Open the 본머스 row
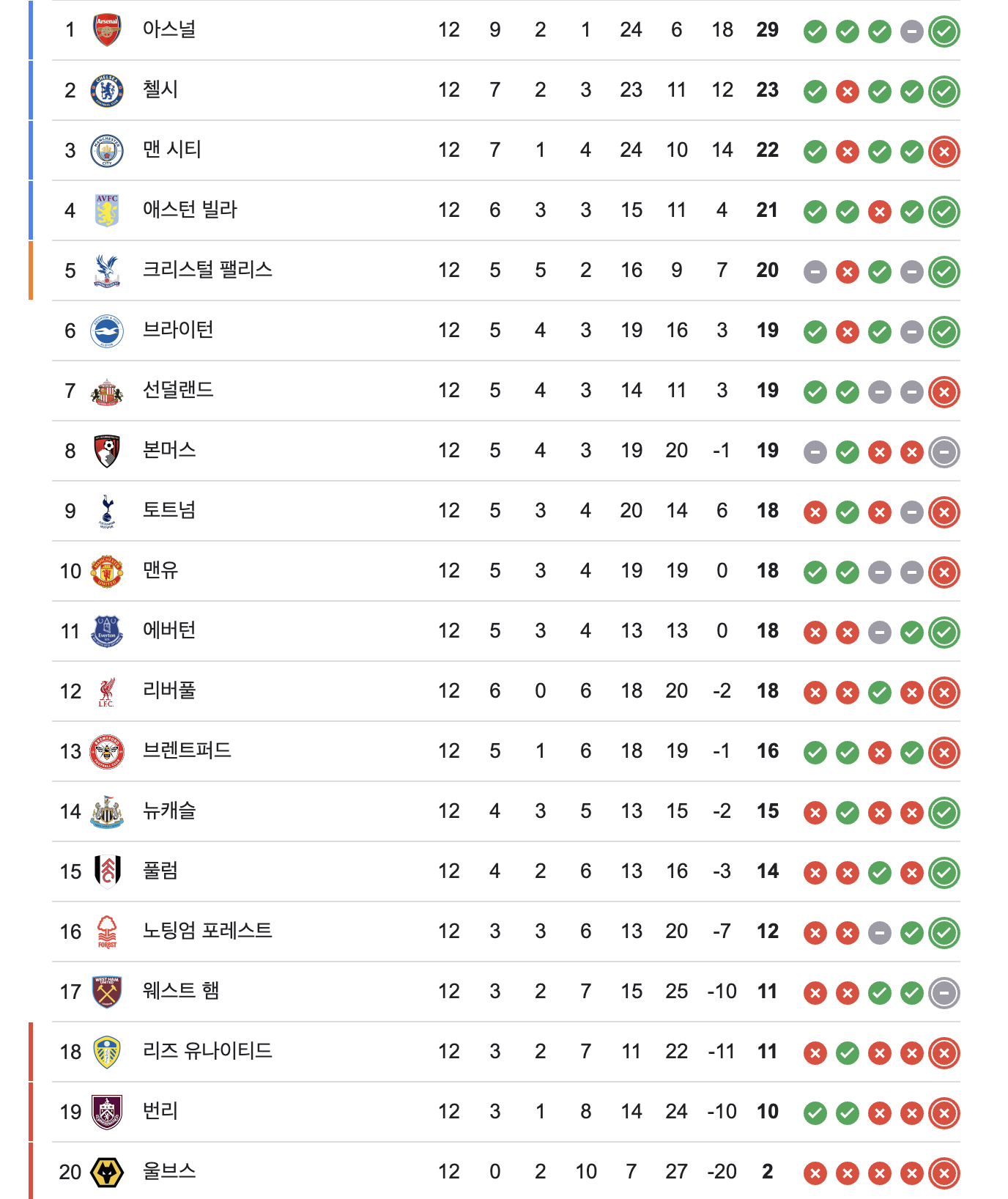1008x1199 pixels. point(169,451)
